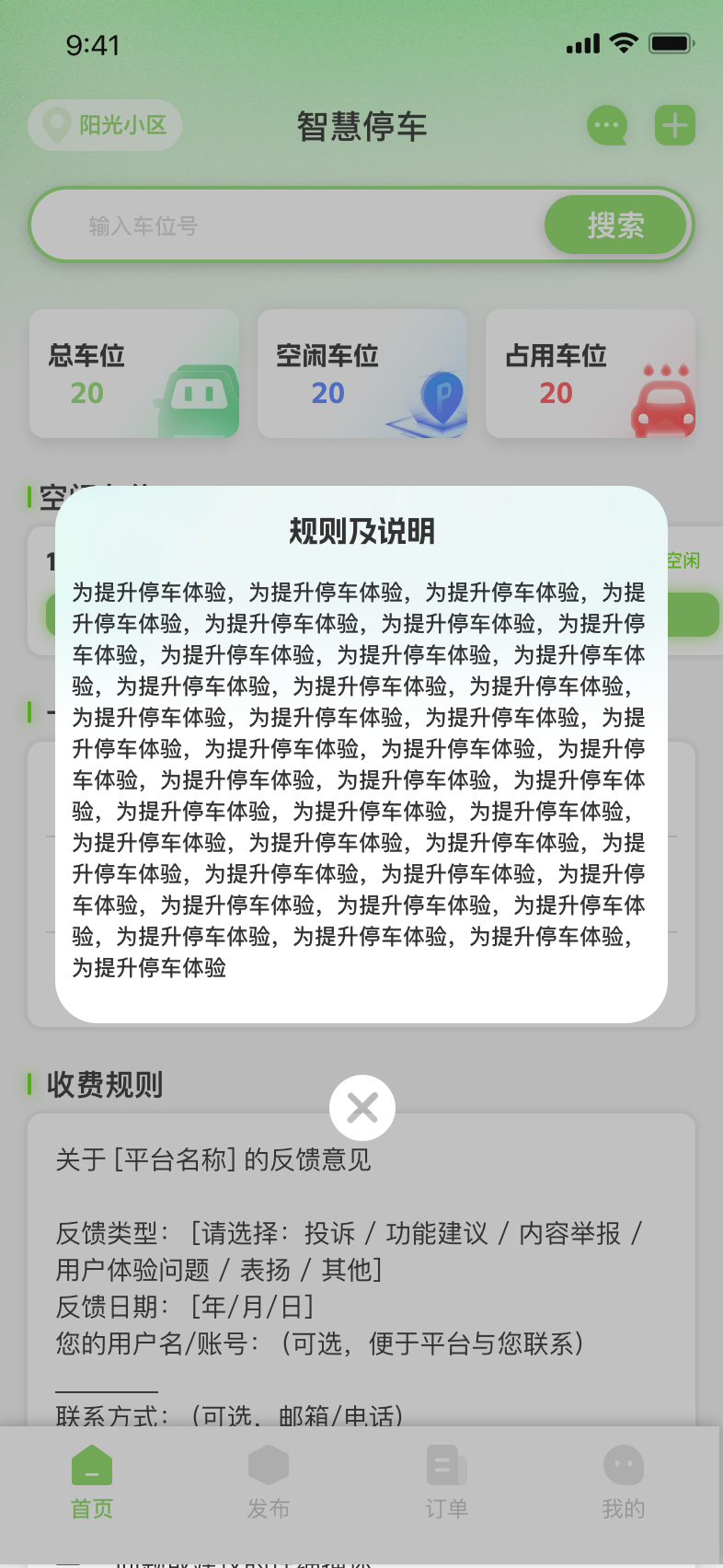Screen dimensions: 723x1568
Task: Switch to the 我的 profile tab
Action: tap(624, 1482)
